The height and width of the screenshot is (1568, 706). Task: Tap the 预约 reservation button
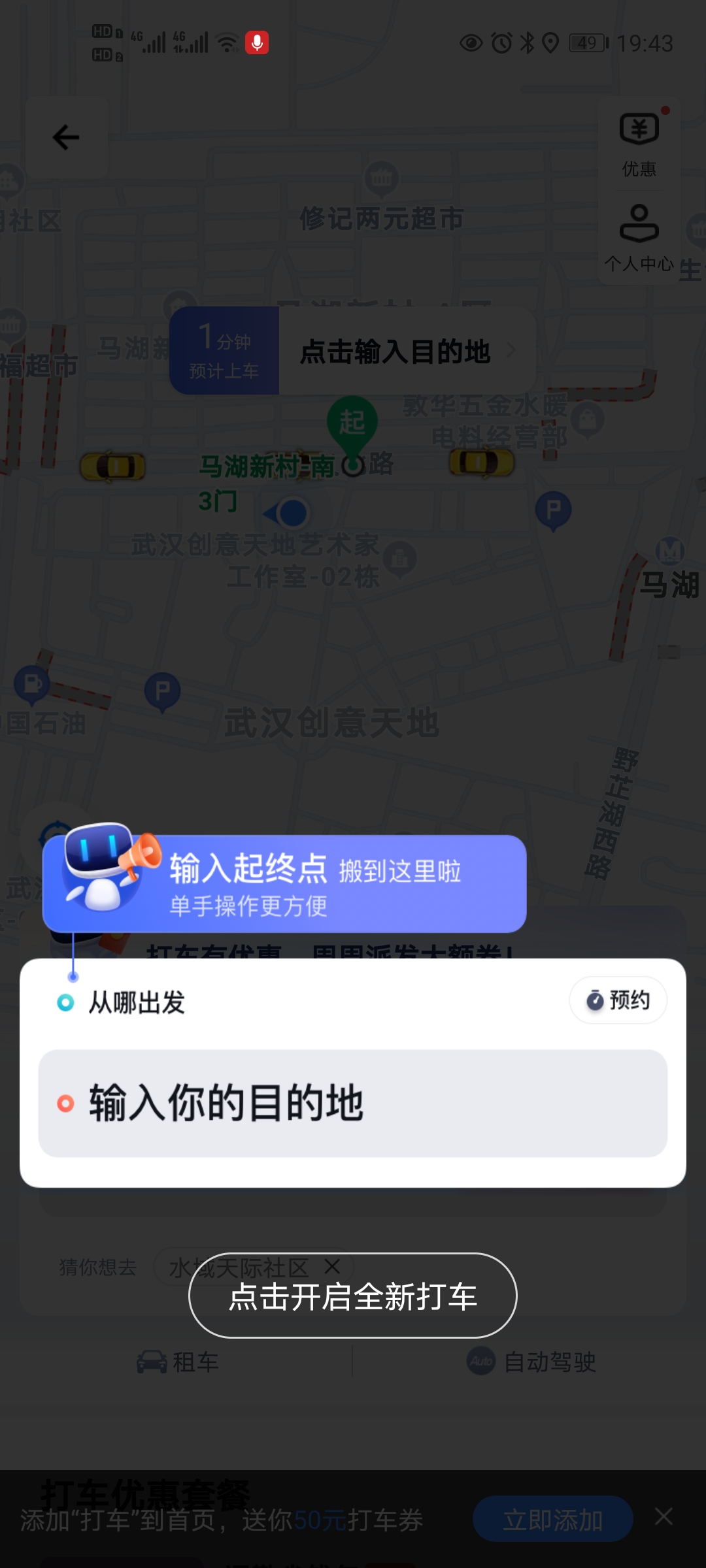[617, 1000]
